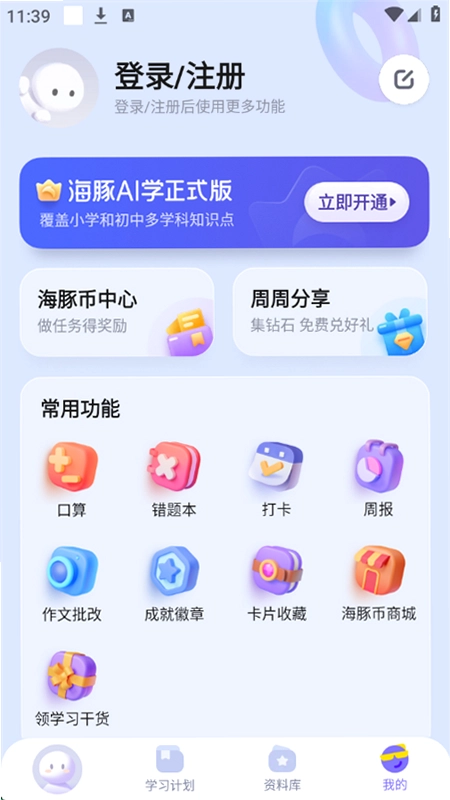This screenshot has width=450, height=800.
Task: Select the 我的 tab
Action: [x=395, y=768]
